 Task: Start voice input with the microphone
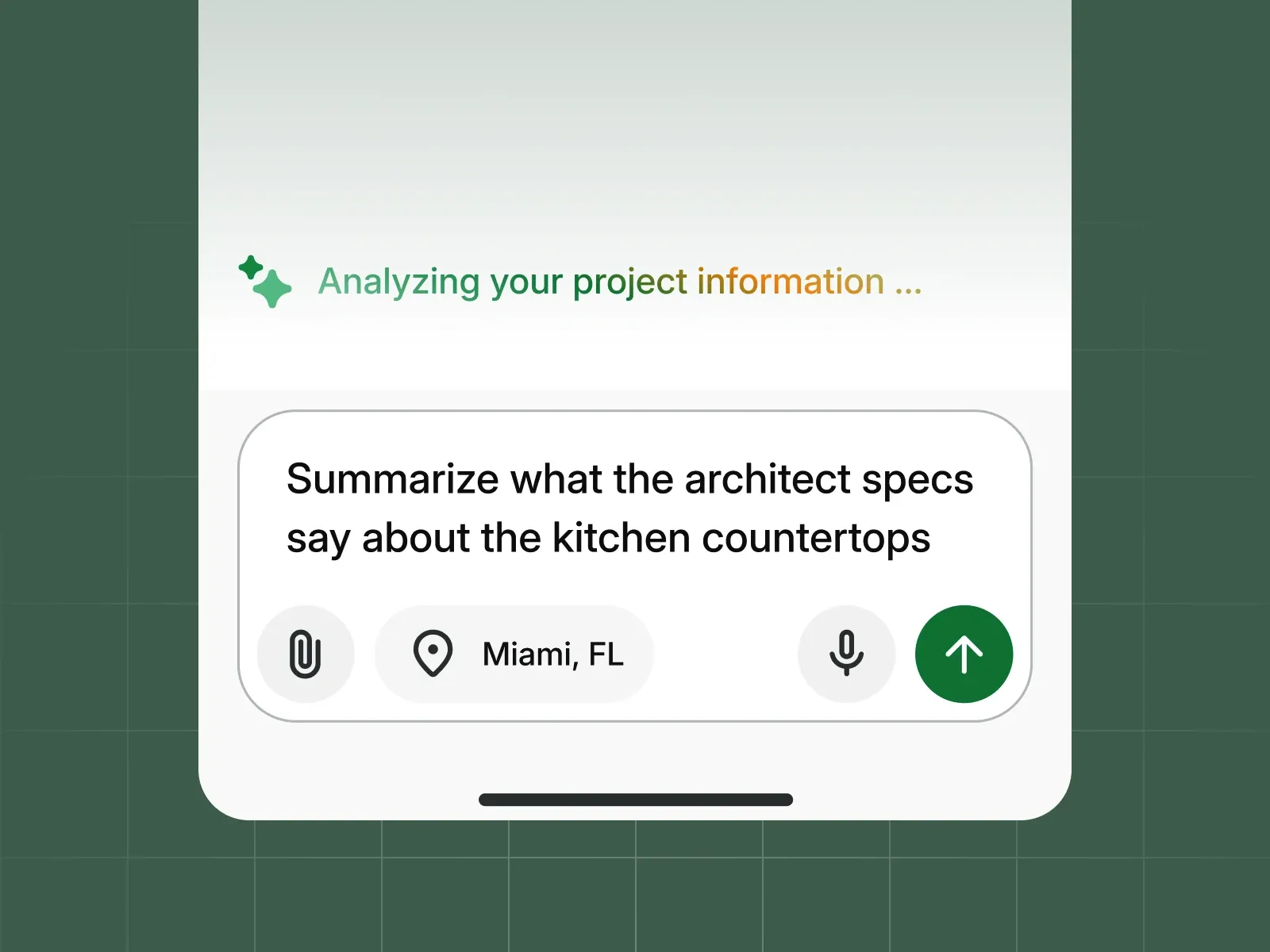click(x=846, y=654)
